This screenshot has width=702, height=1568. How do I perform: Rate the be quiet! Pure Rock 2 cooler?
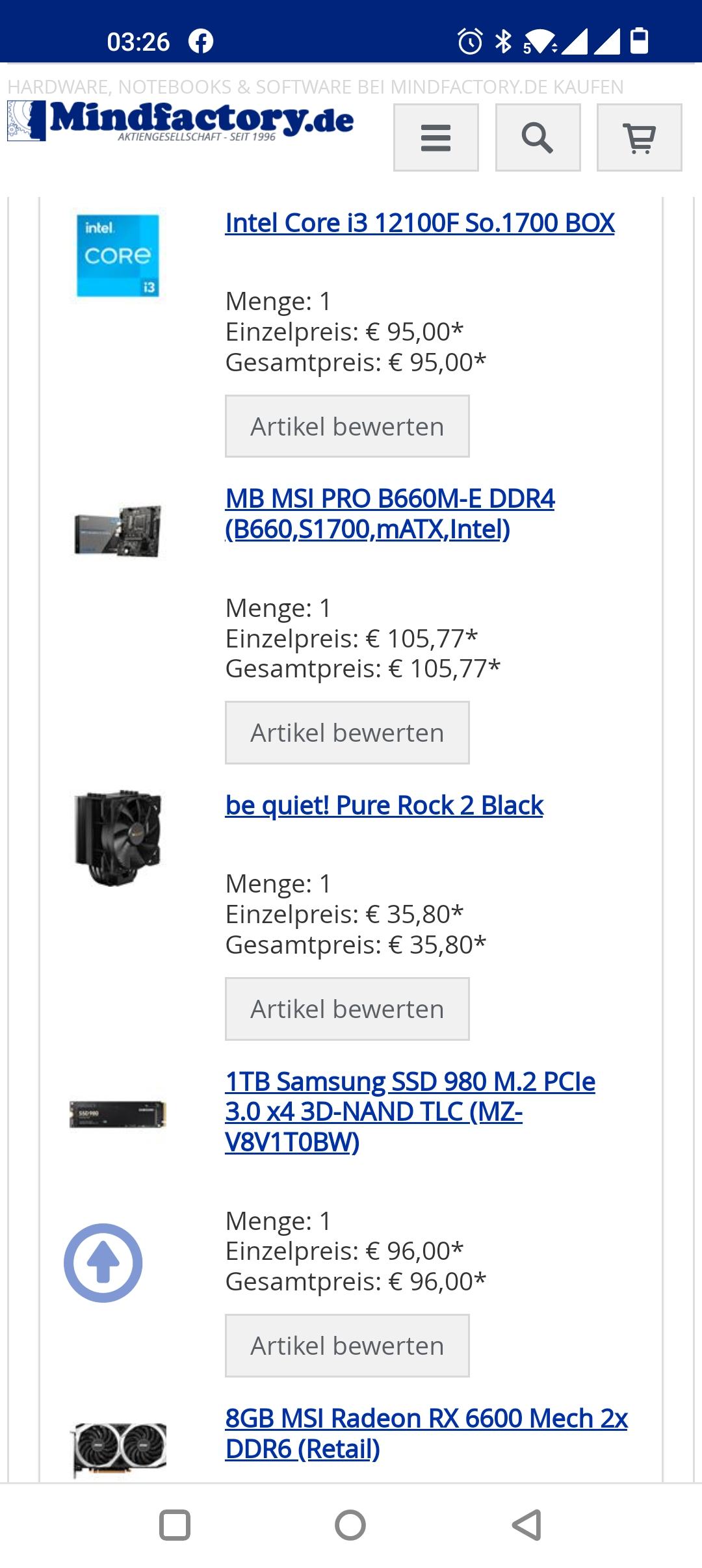coord(347,1009)
